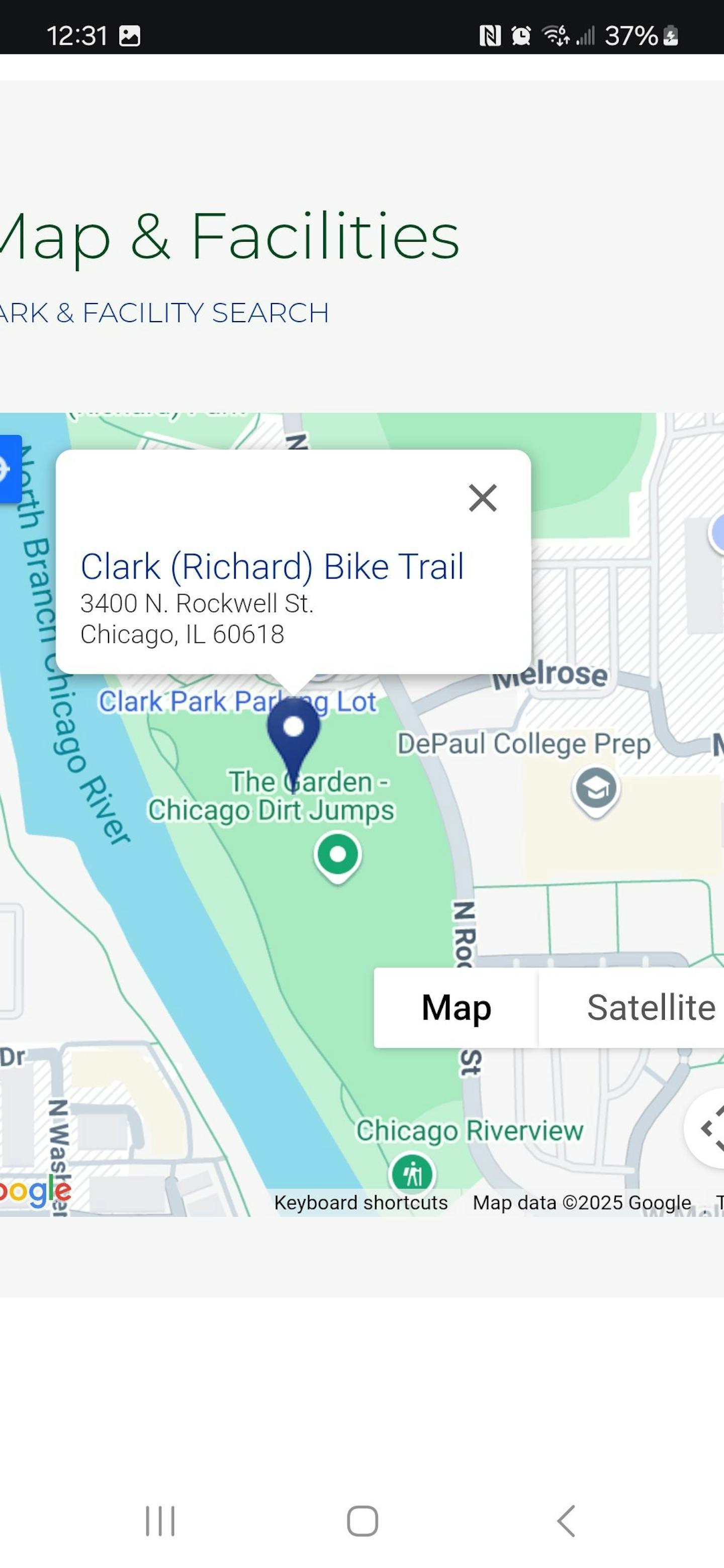Open the Clark (Richard) Bike Trail link
The height and width of the screenshot is (1568, 724).
tap(272, 567)
